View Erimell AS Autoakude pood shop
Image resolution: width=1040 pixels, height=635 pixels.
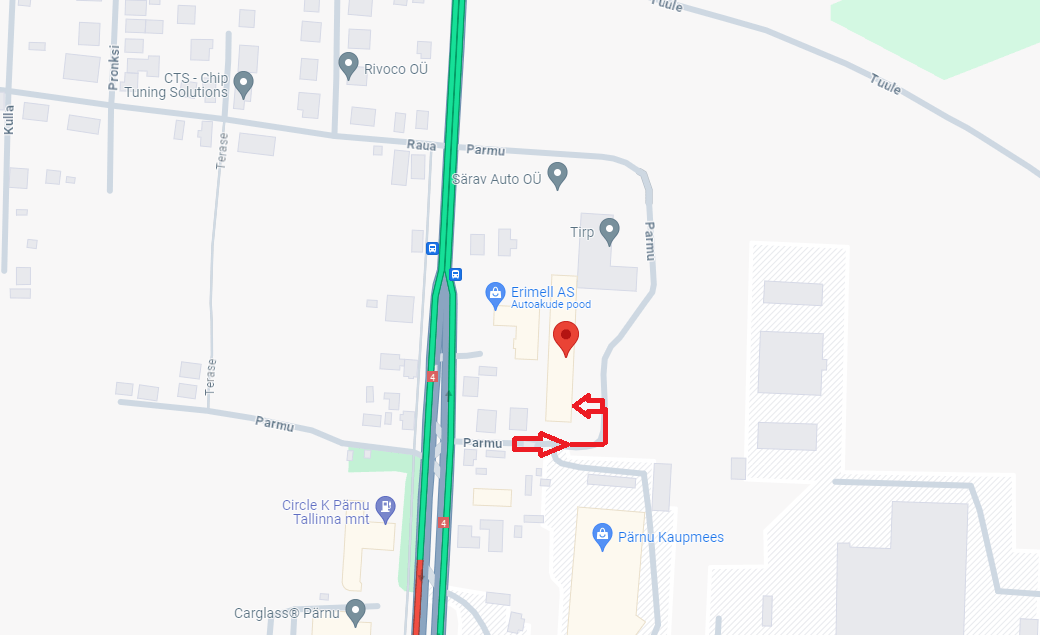tap(494, 293)
